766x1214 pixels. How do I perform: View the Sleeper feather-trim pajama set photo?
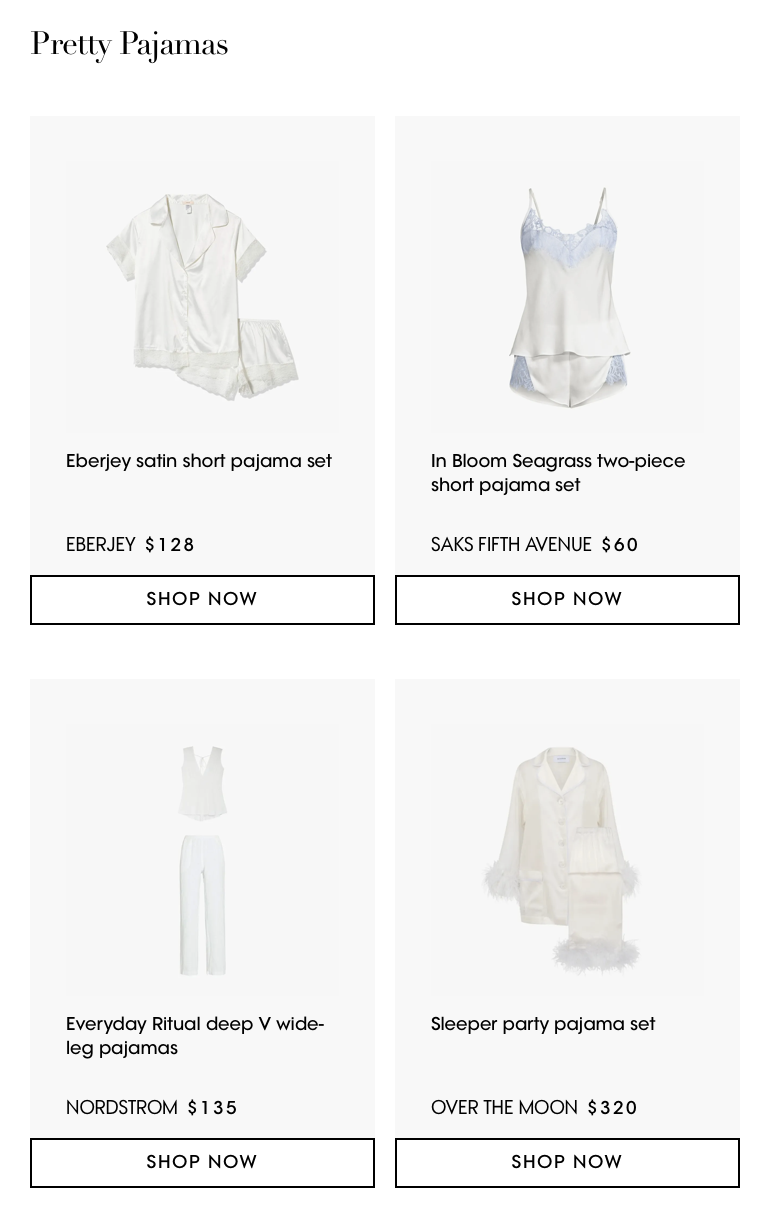[567, 859]
